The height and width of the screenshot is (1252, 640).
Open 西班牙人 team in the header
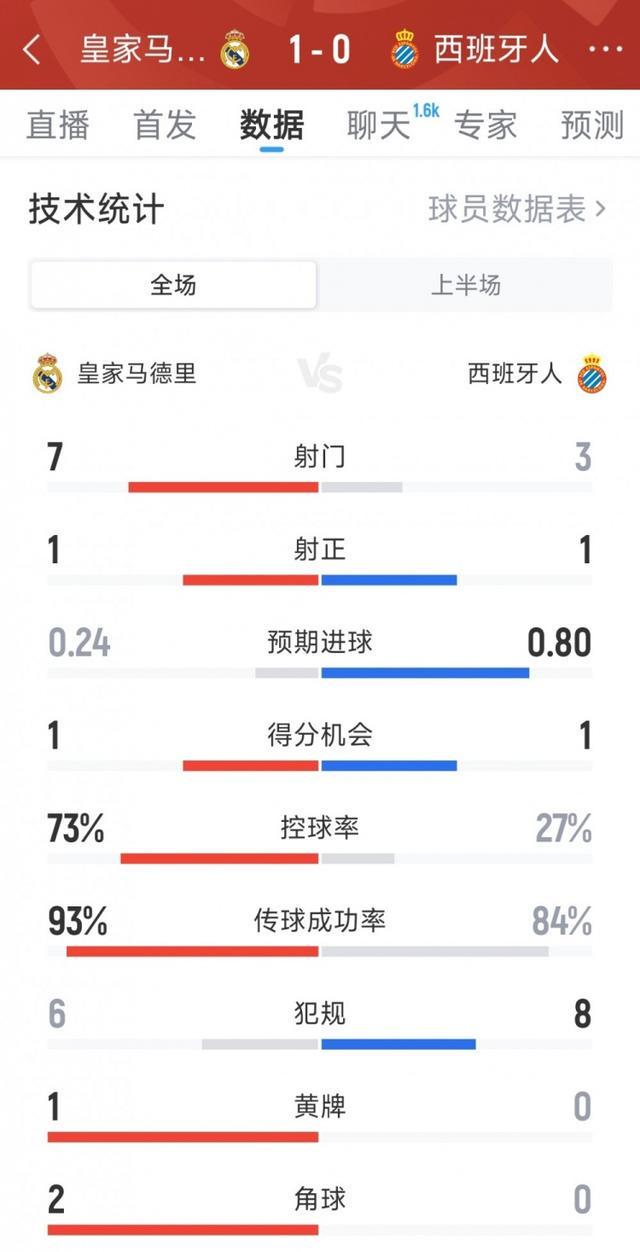point(476,49)
